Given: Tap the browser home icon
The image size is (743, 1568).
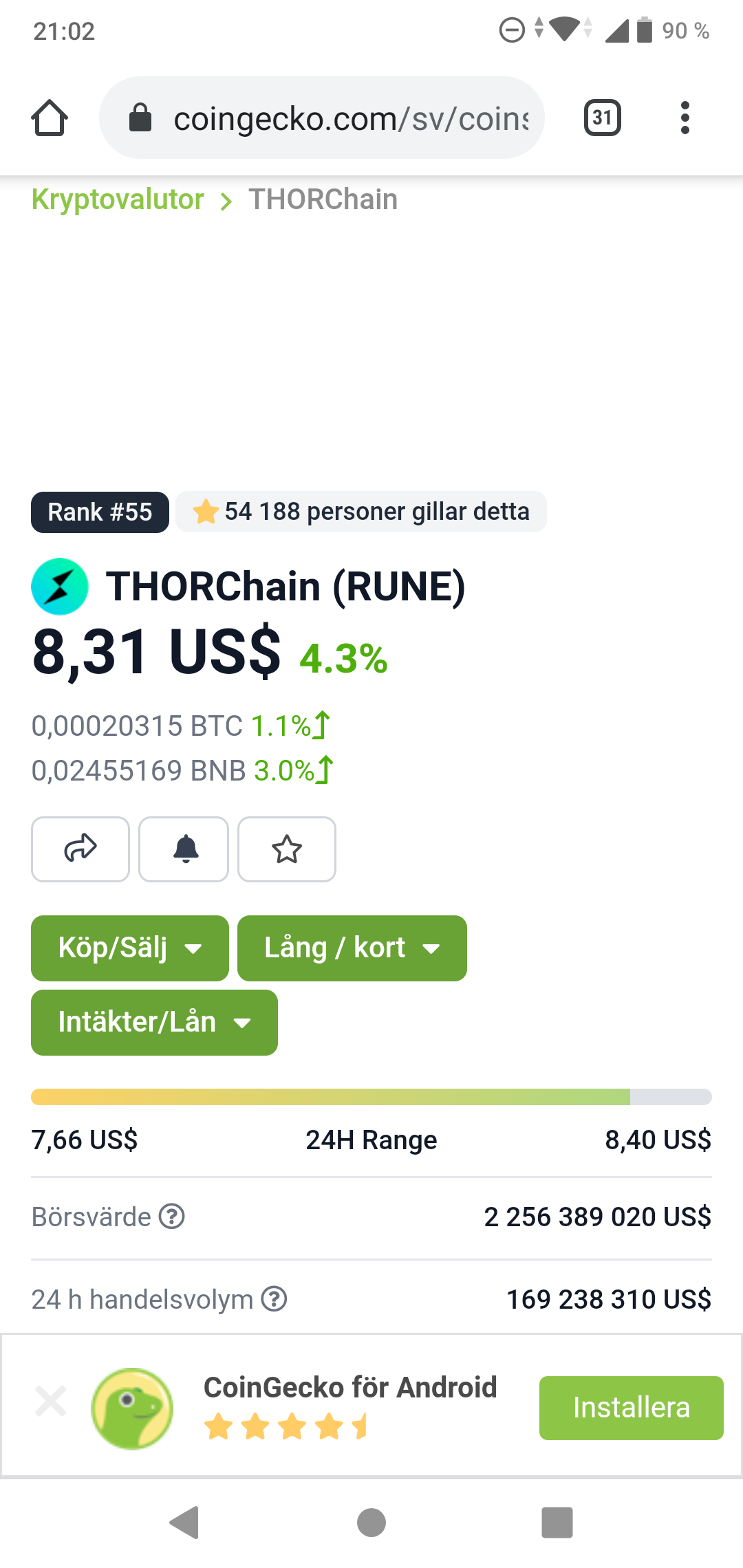Looking at the screenshot, I should 50,118.
